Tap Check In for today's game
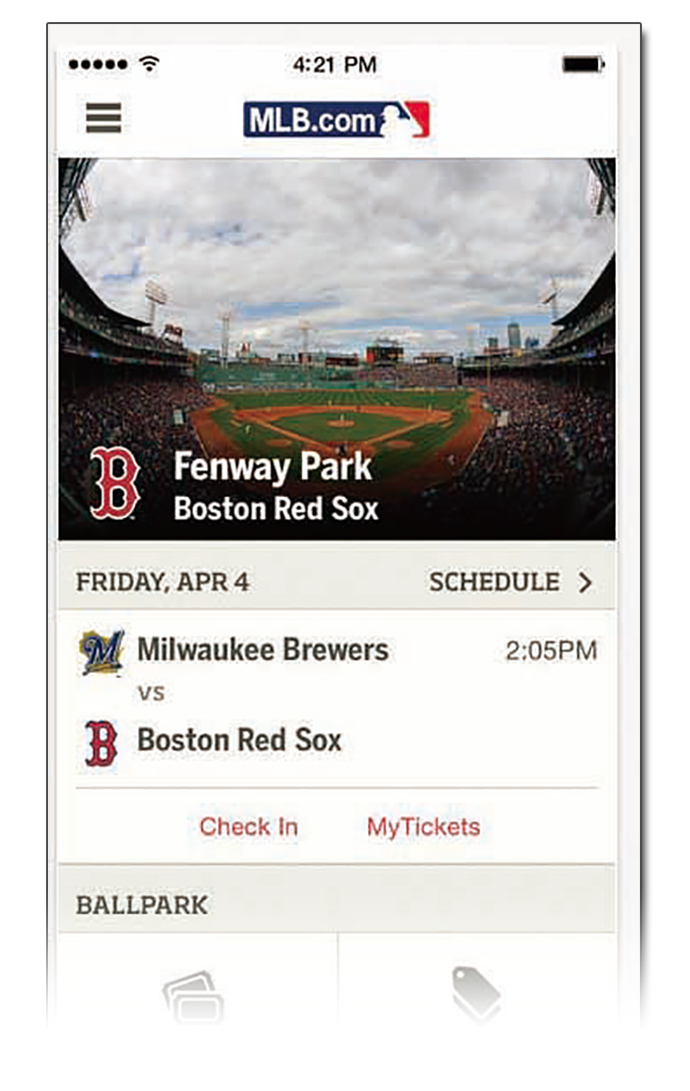Image resolution: width=690 pixels, height=1091 pixels. pyautogui.click(x=248, y=827)
